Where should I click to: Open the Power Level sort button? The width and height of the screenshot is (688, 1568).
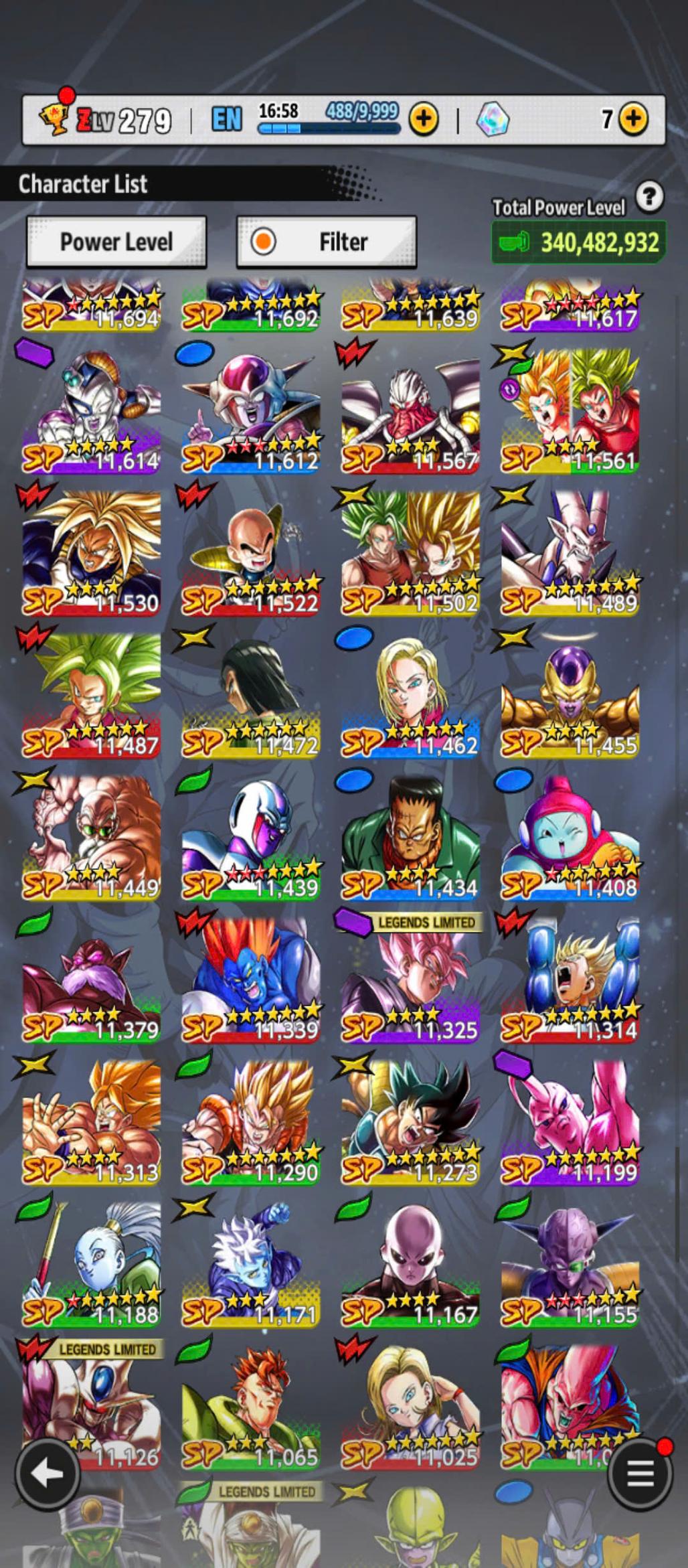point(116,242)
